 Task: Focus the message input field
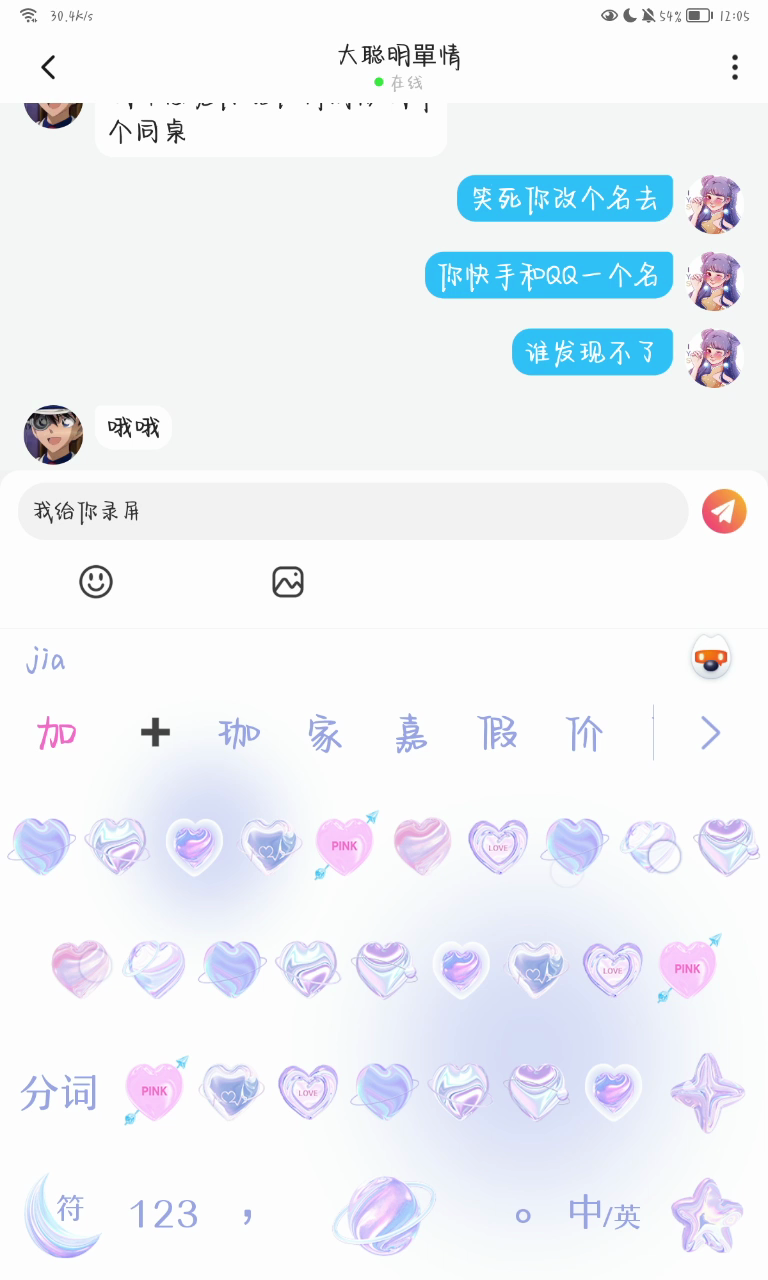pos(352,512)
